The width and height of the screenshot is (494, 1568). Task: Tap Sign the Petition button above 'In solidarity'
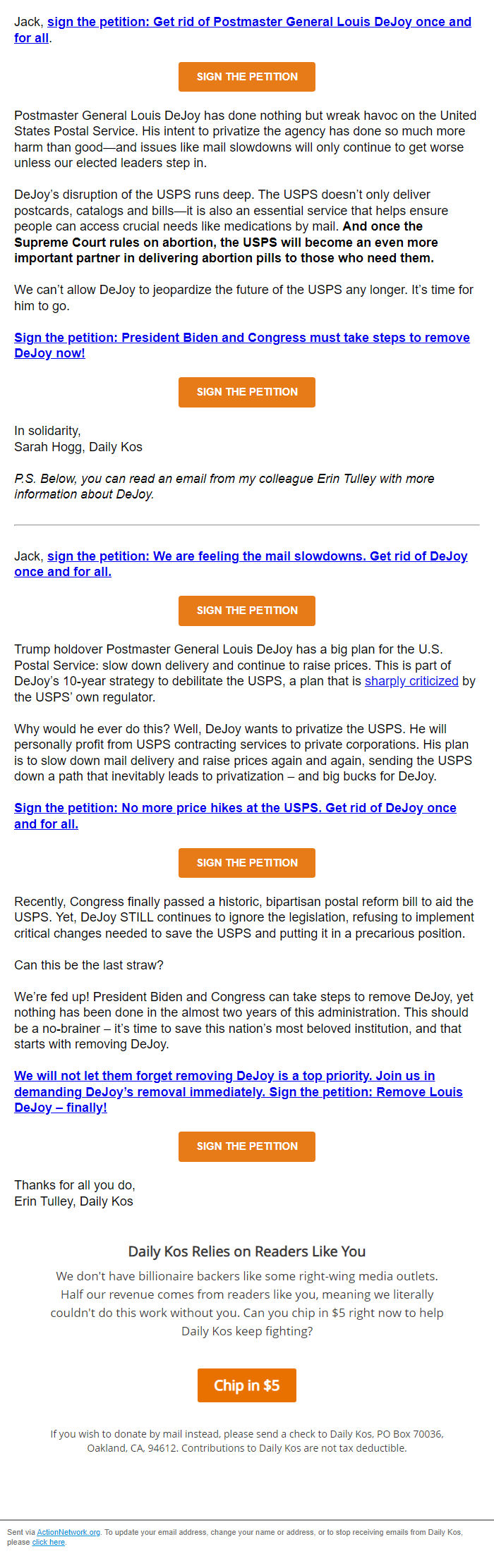(x=247, y=392)
